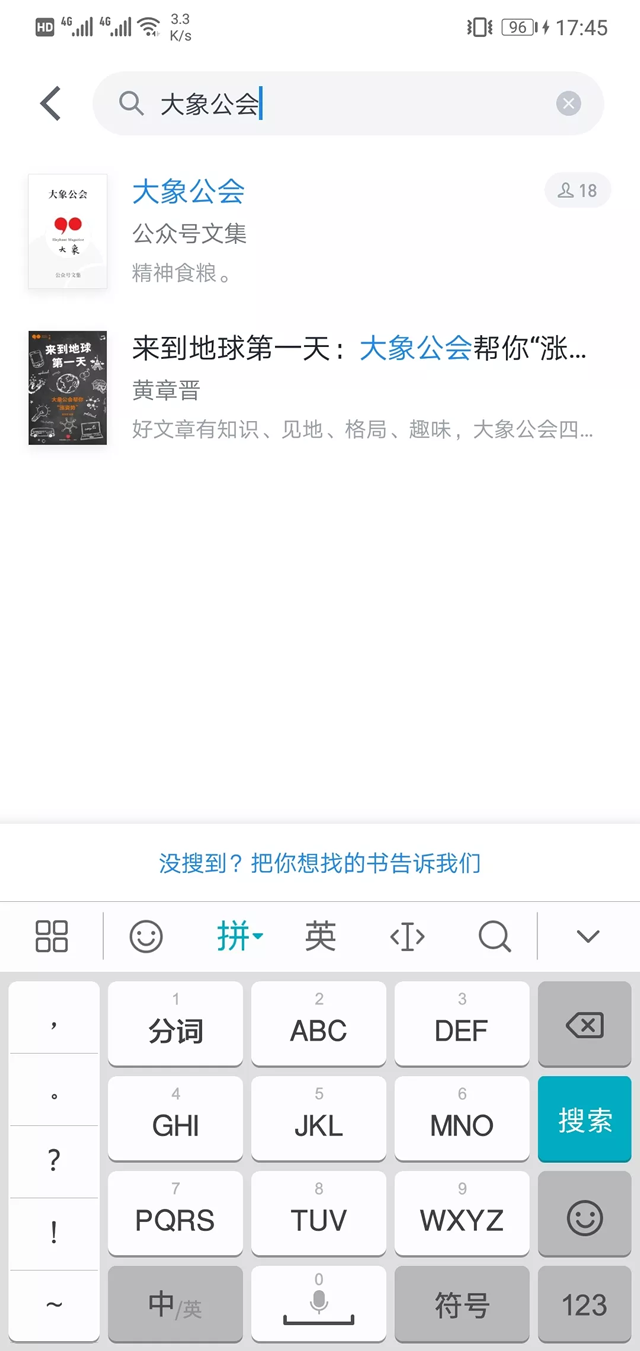640x1351 pixels.
Task: Open the keyboard's grid menu icon
Action: point(52,937)
